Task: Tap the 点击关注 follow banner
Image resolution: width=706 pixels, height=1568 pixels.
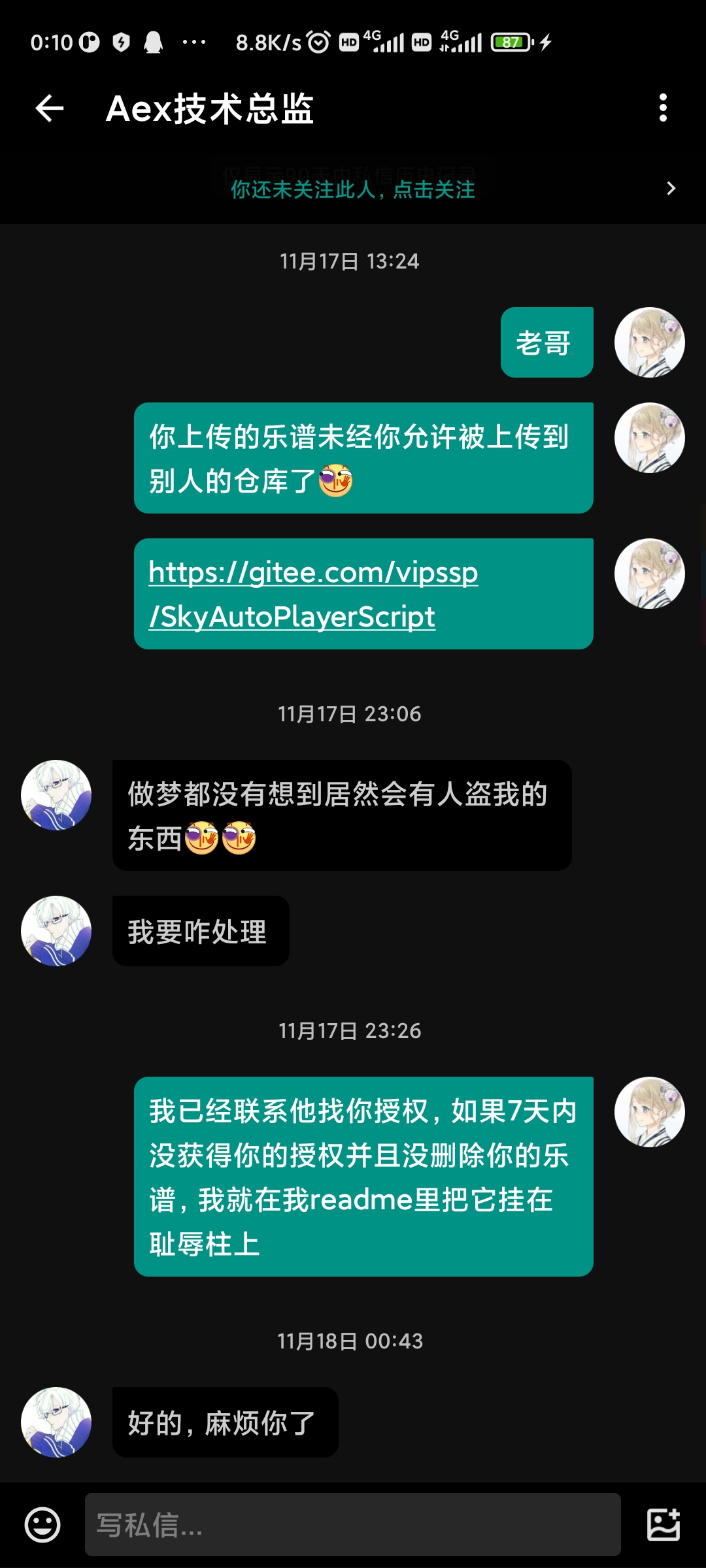Action: click(x=353, y=189)
